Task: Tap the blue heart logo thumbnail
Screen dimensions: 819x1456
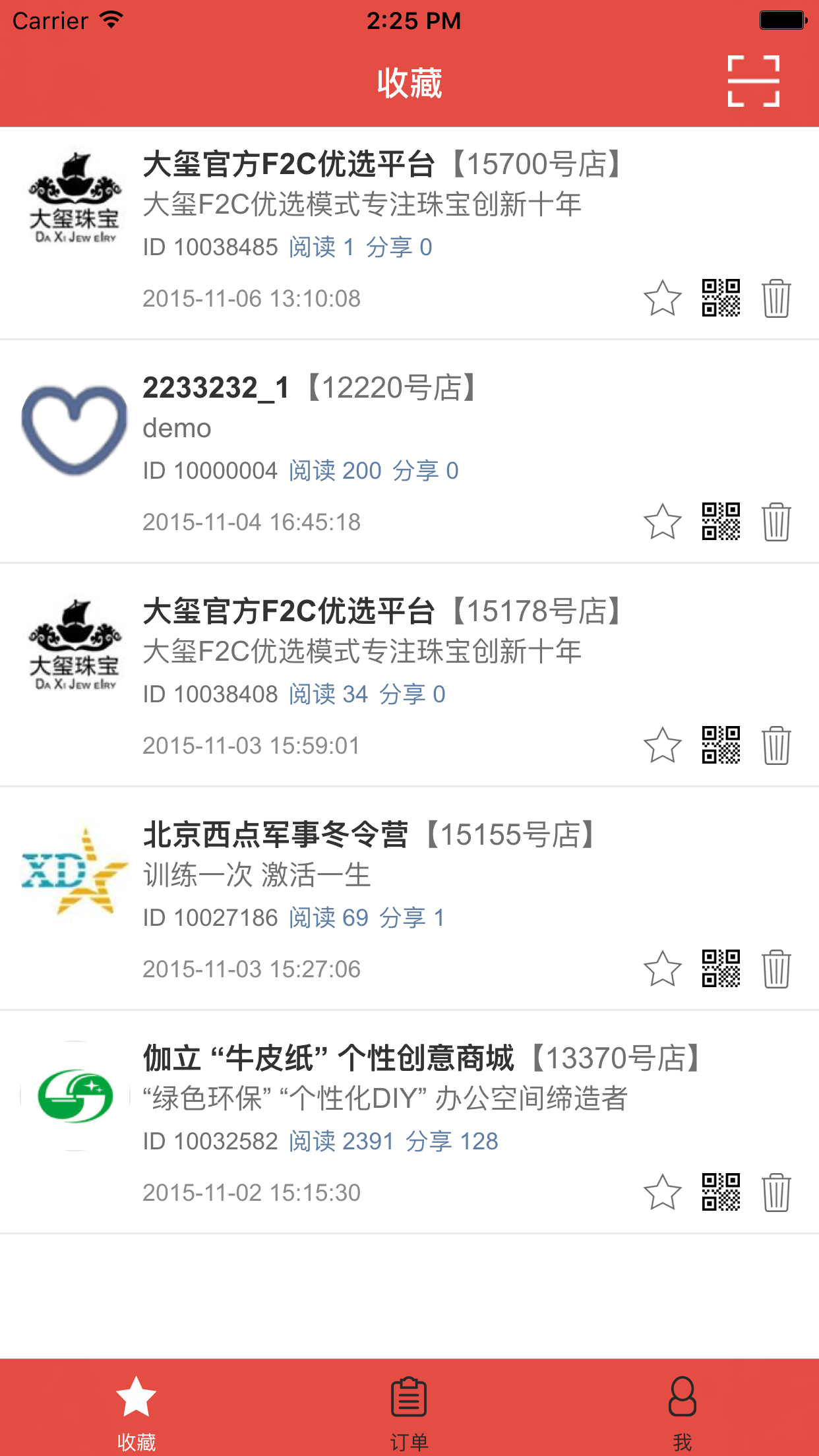Action: (73, 429)
